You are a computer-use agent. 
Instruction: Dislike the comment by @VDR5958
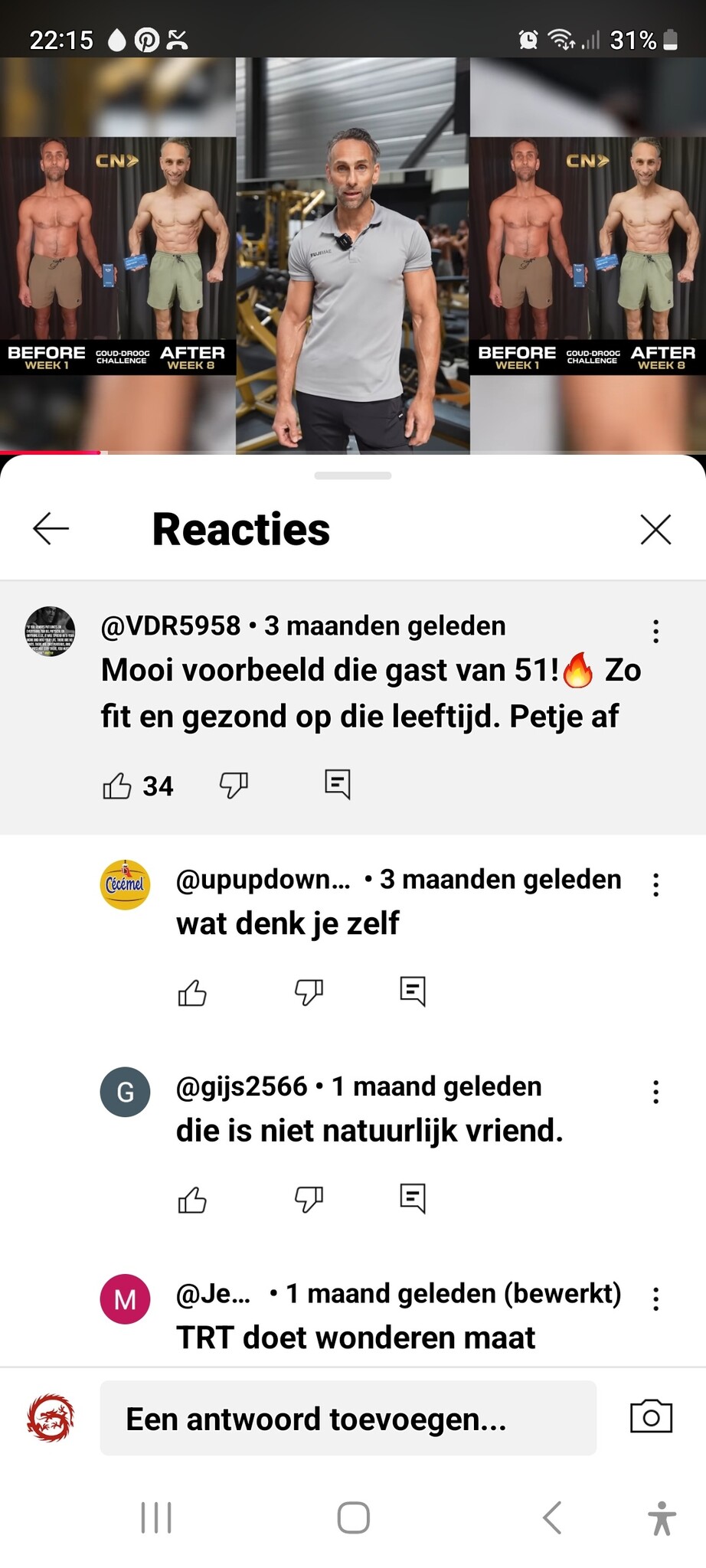234,785
